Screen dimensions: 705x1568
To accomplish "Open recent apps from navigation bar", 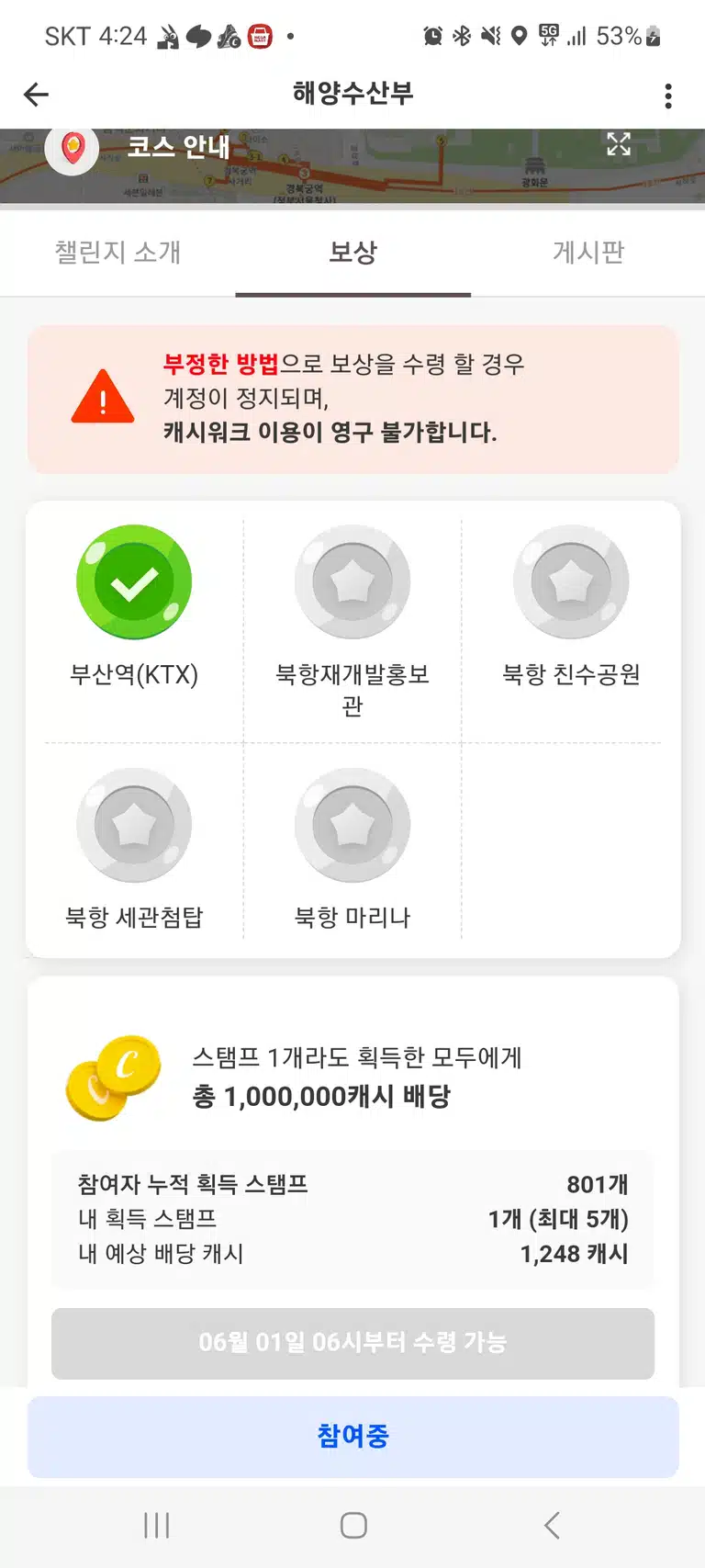I will click(x=157, y=1526).
